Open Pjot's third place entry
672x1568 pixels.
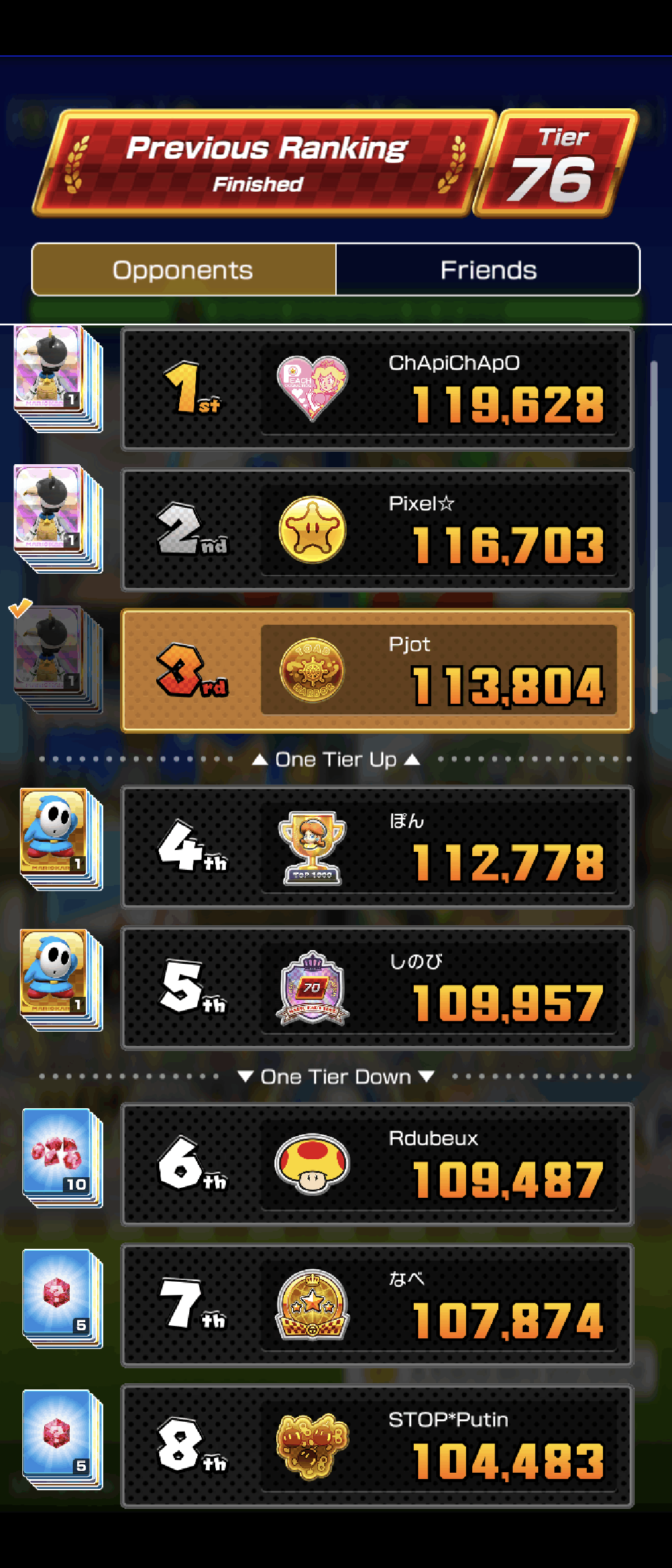377,670
